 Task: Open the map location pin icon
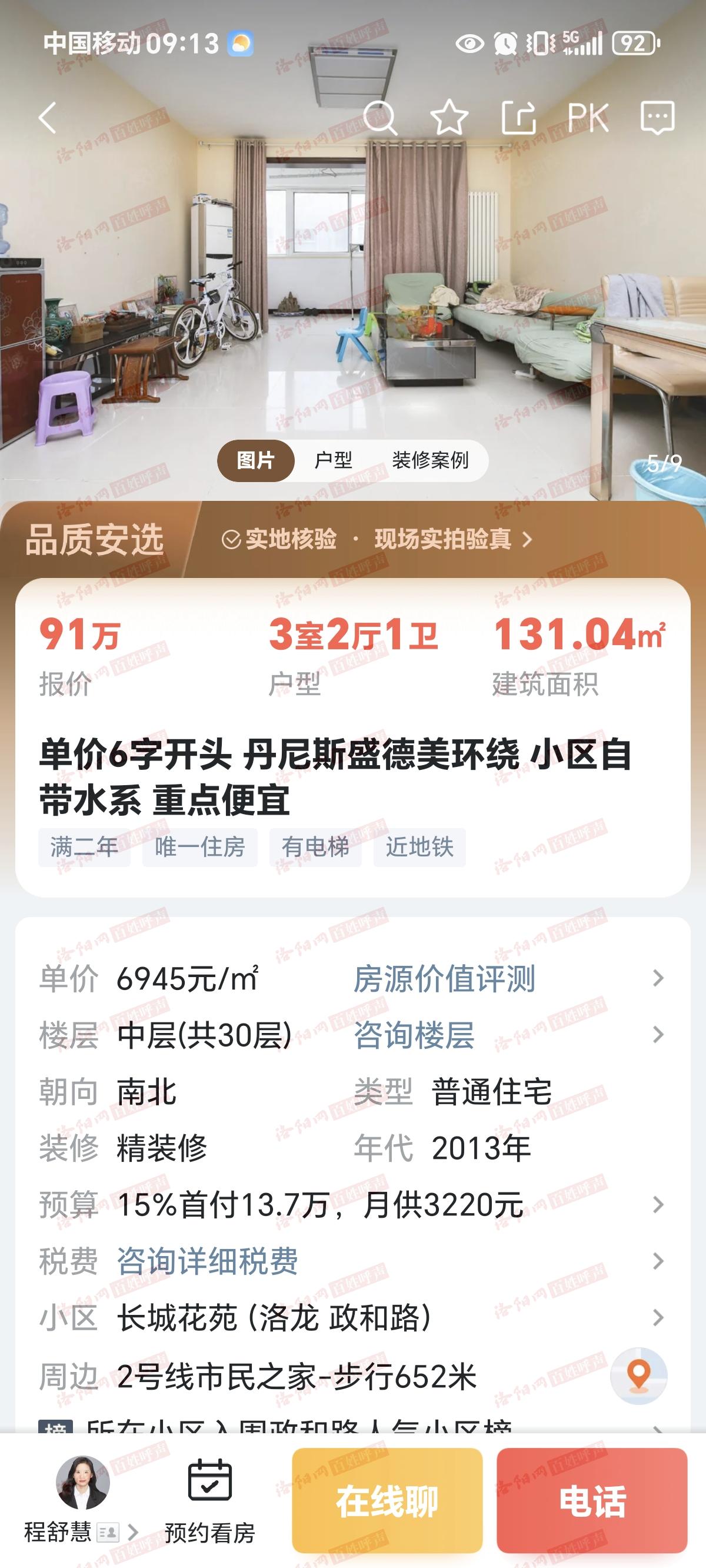(638, 1375)
